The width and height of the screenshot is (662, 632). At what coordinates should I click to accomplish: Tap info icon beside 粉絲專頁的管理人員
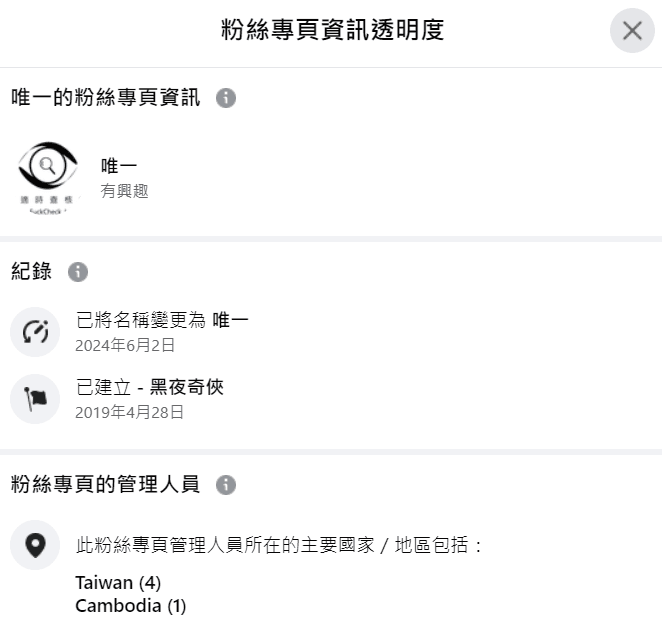pyautogui.click(x=226, y=485)
